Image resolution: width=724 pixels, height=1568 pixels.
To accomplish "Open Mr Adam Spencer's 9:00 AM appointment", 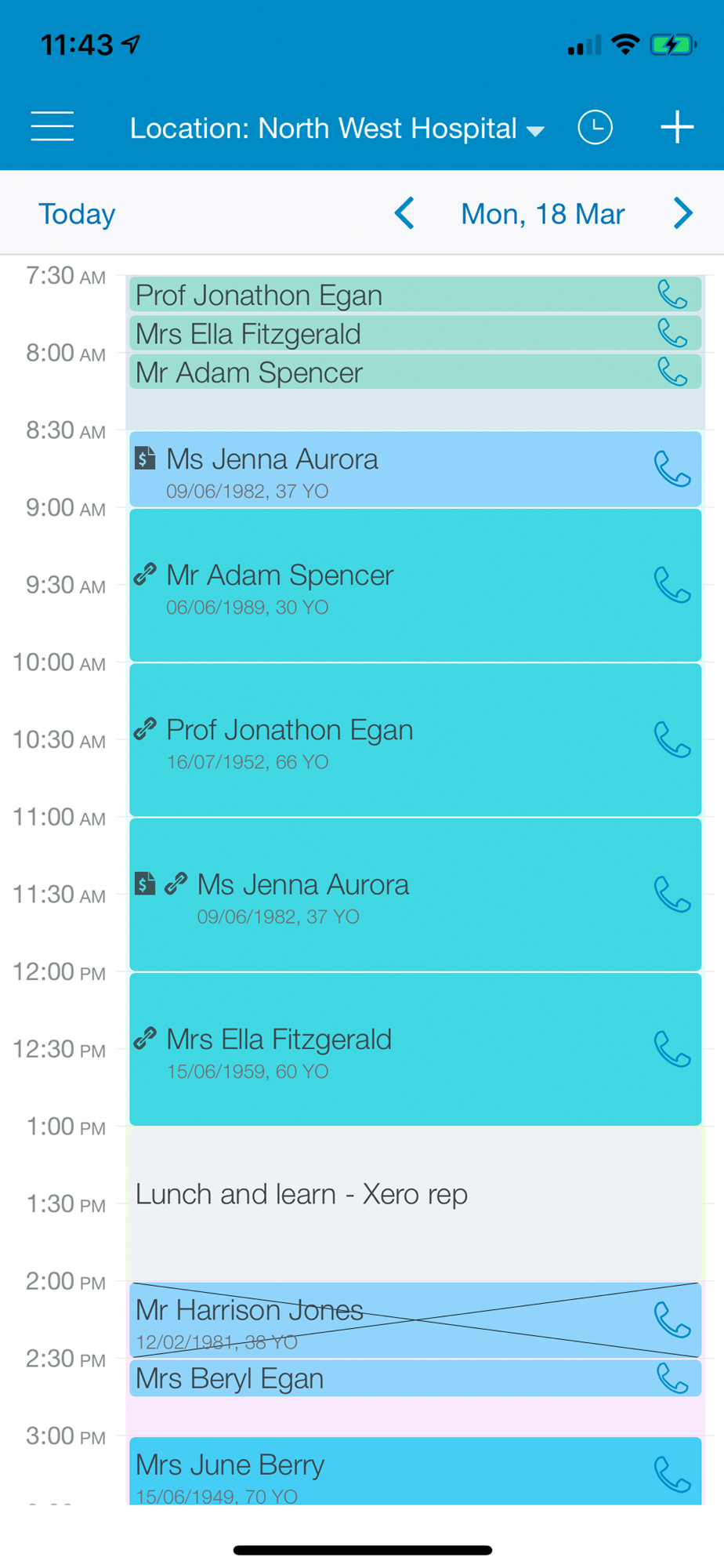I will click(376, 585).
